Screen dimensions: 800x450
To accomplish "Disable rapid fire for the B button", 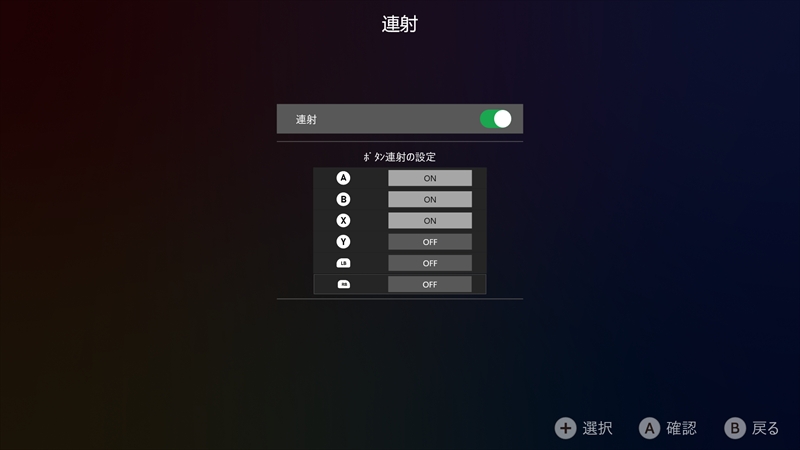I will 429,199.
